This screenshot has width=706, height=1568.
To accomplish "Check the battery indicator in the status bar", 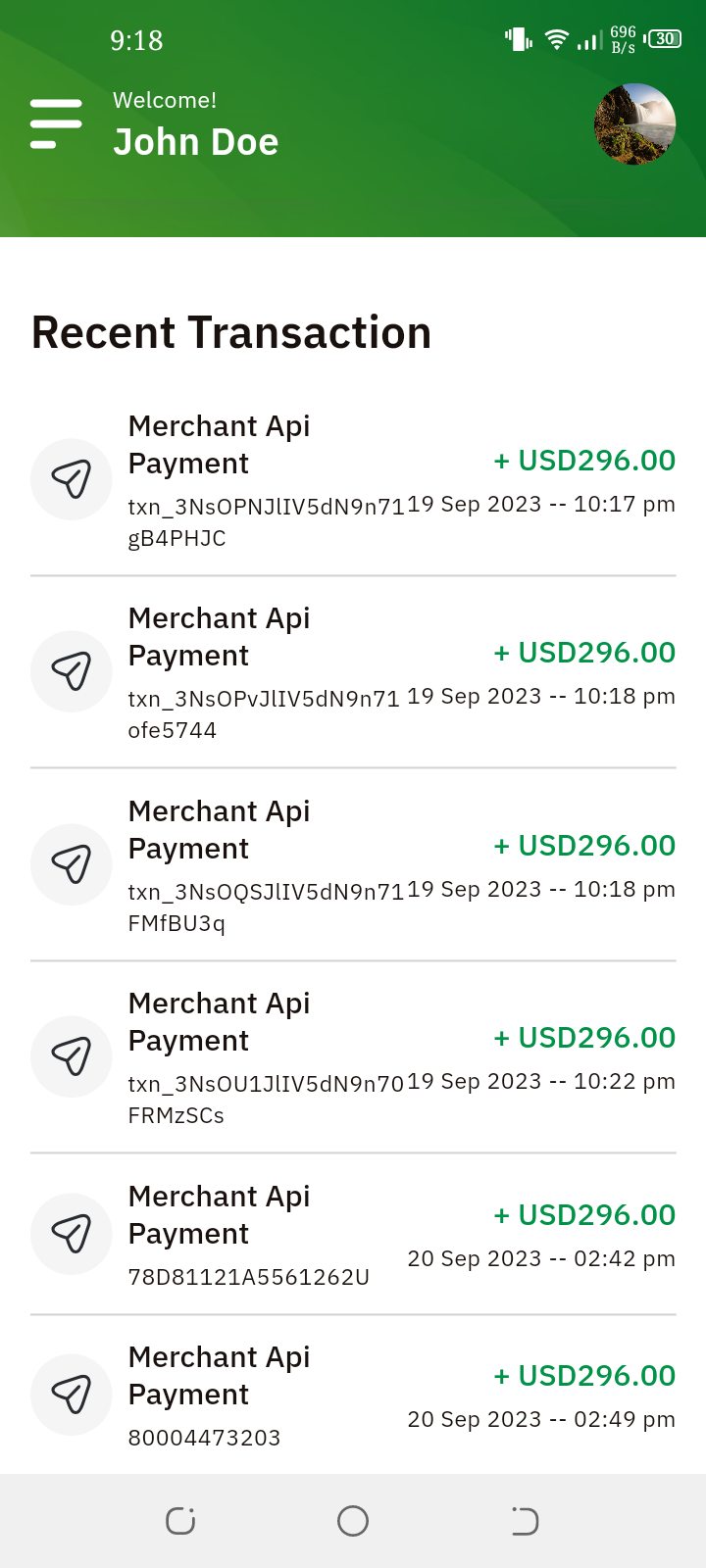I will (663, 38).
